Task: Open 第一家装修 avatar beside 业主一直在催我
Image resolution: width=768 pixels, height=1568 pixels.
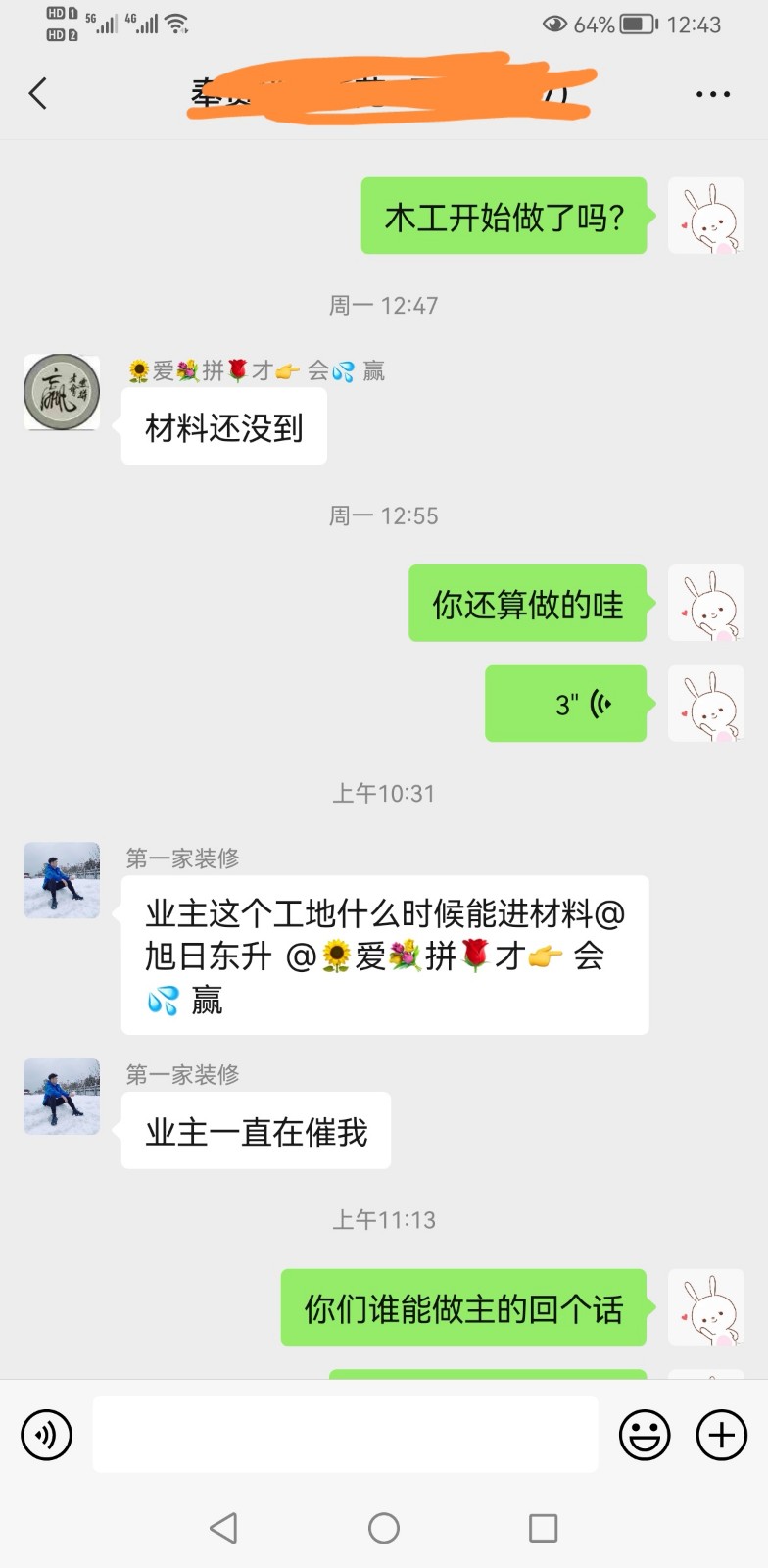Action: 62,1097
